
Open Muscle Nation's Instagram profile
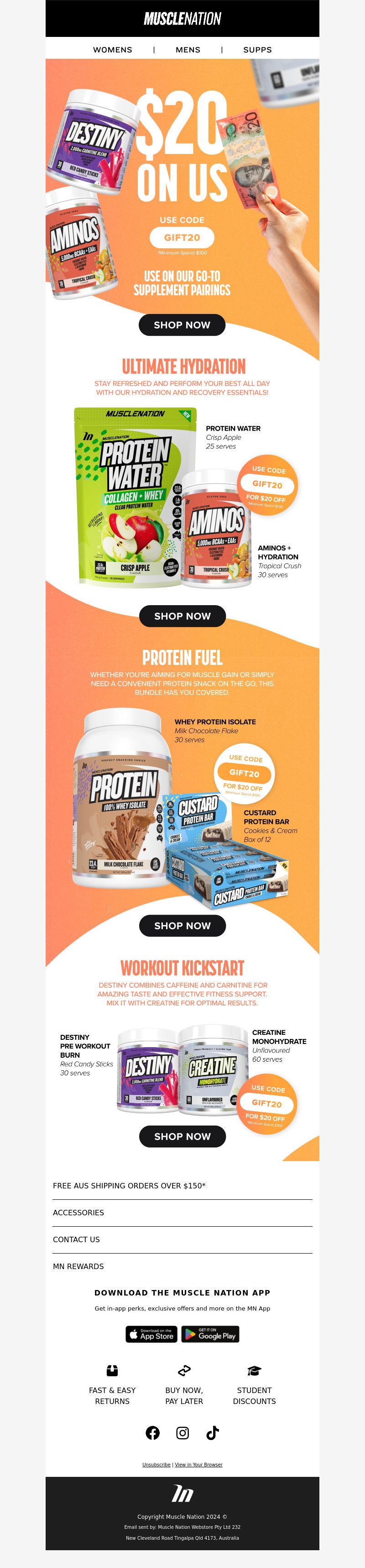pos(182,1433)
